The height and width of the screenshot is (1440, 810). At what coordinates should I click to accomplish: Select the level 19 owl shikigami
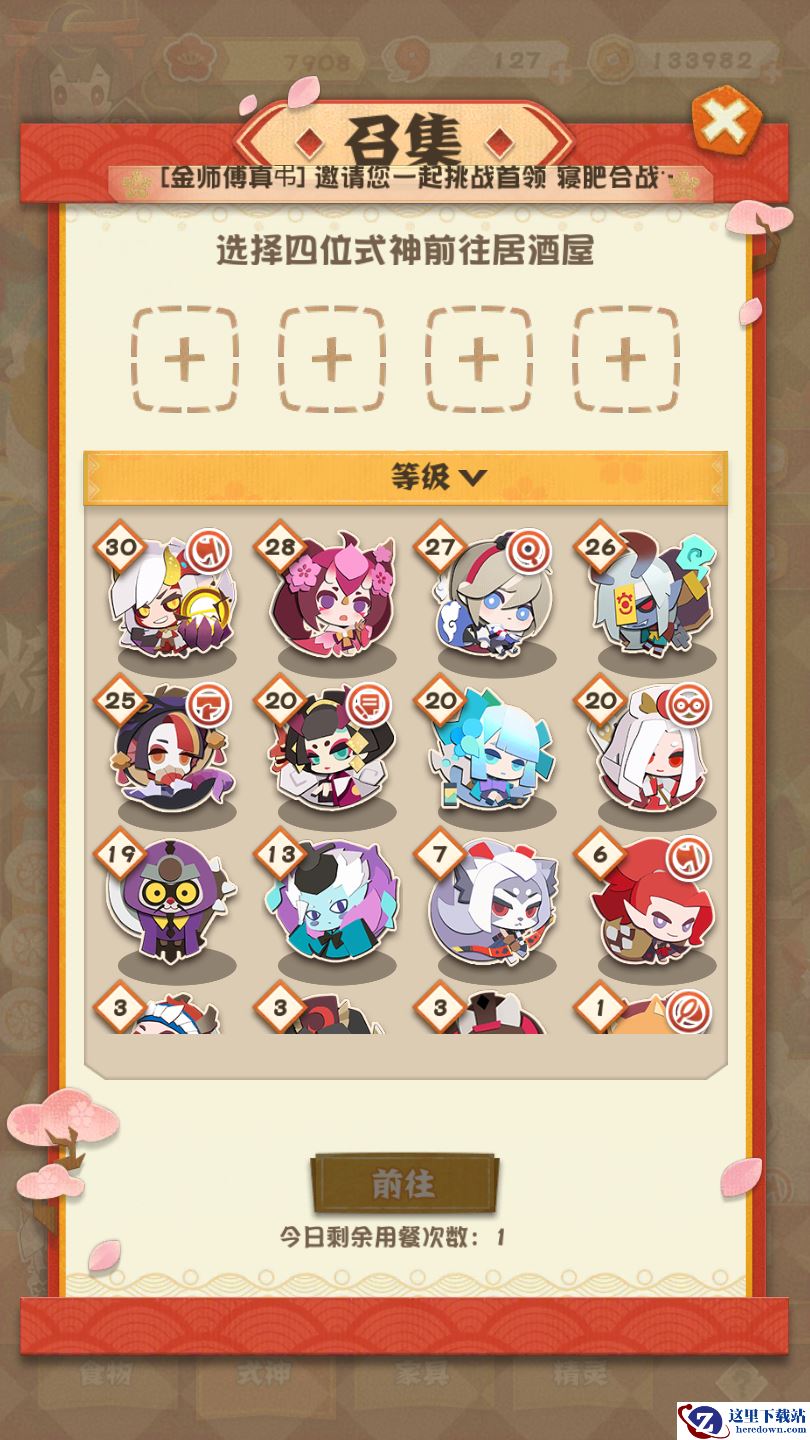172,905
